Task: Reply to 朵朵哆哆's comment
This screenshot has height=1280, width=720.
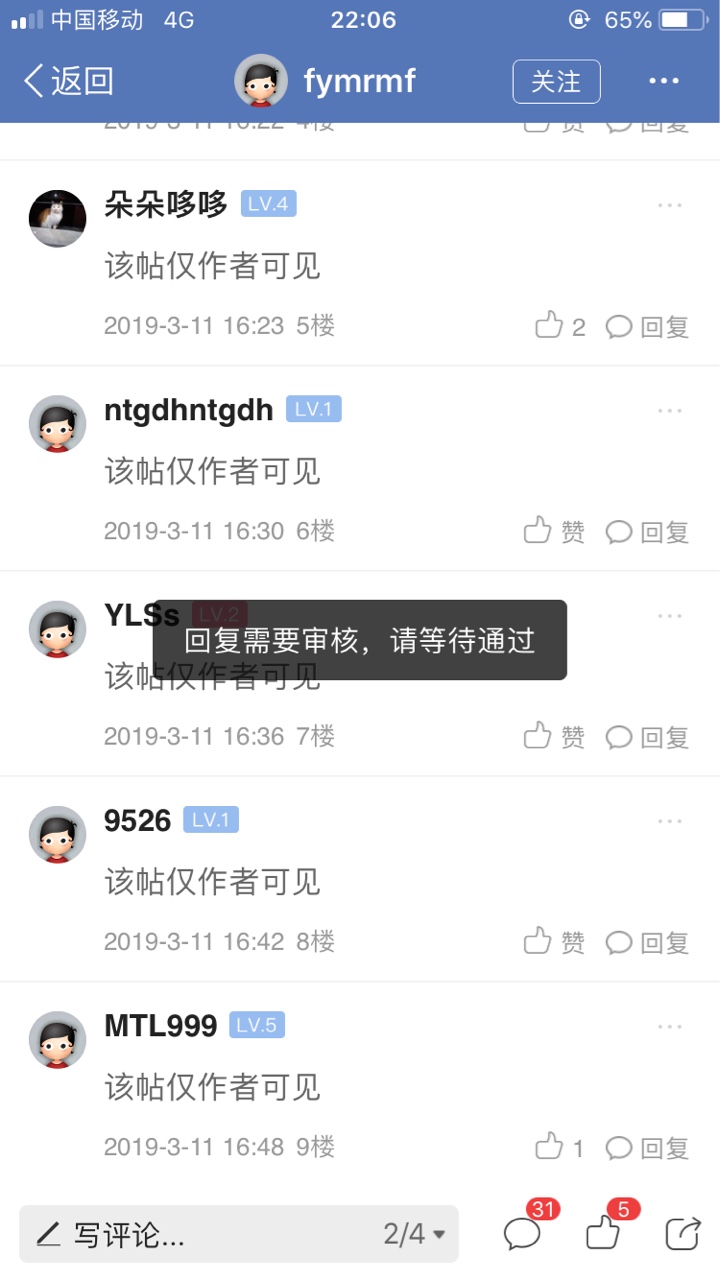Action: (x=648, y=326)
